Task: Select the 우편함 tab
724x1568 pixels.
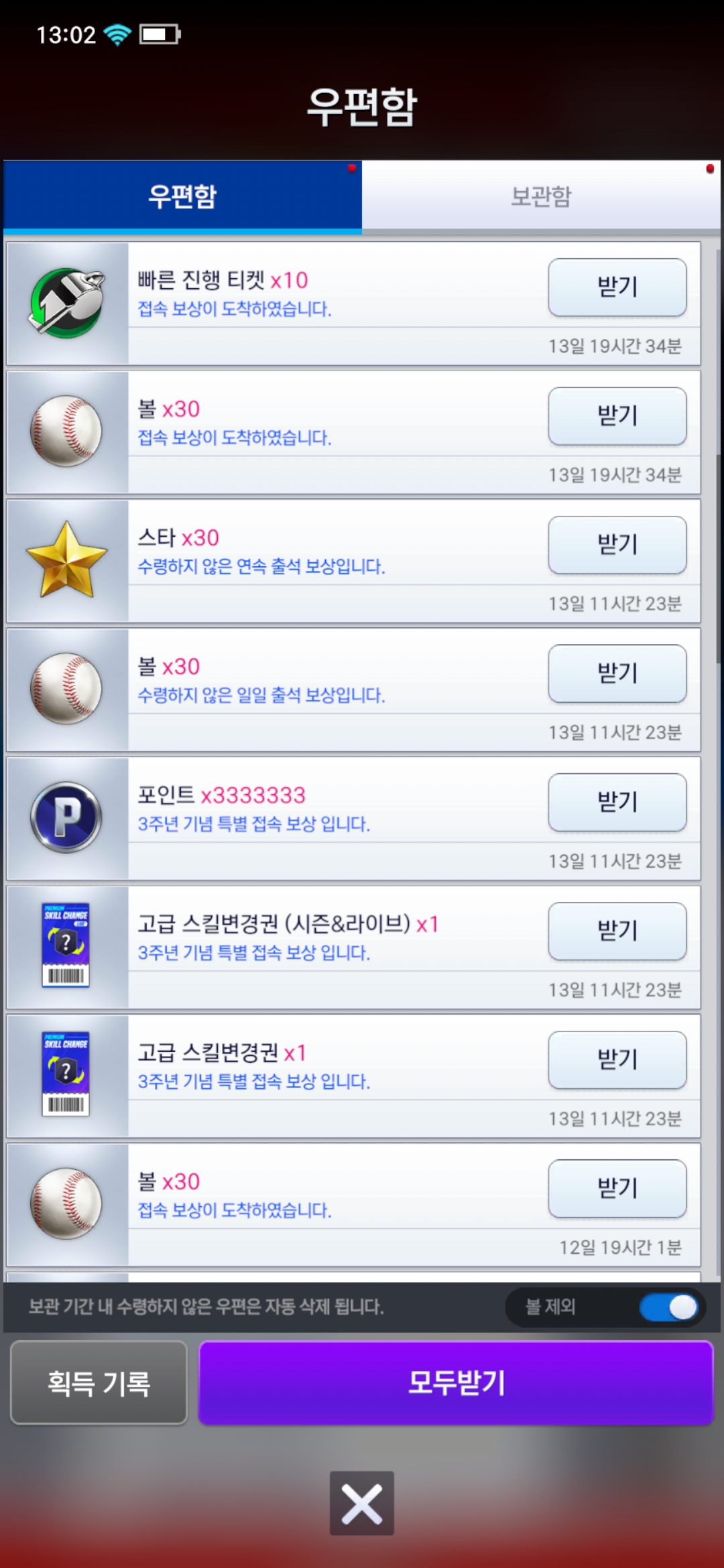Action: click(182, 196)
